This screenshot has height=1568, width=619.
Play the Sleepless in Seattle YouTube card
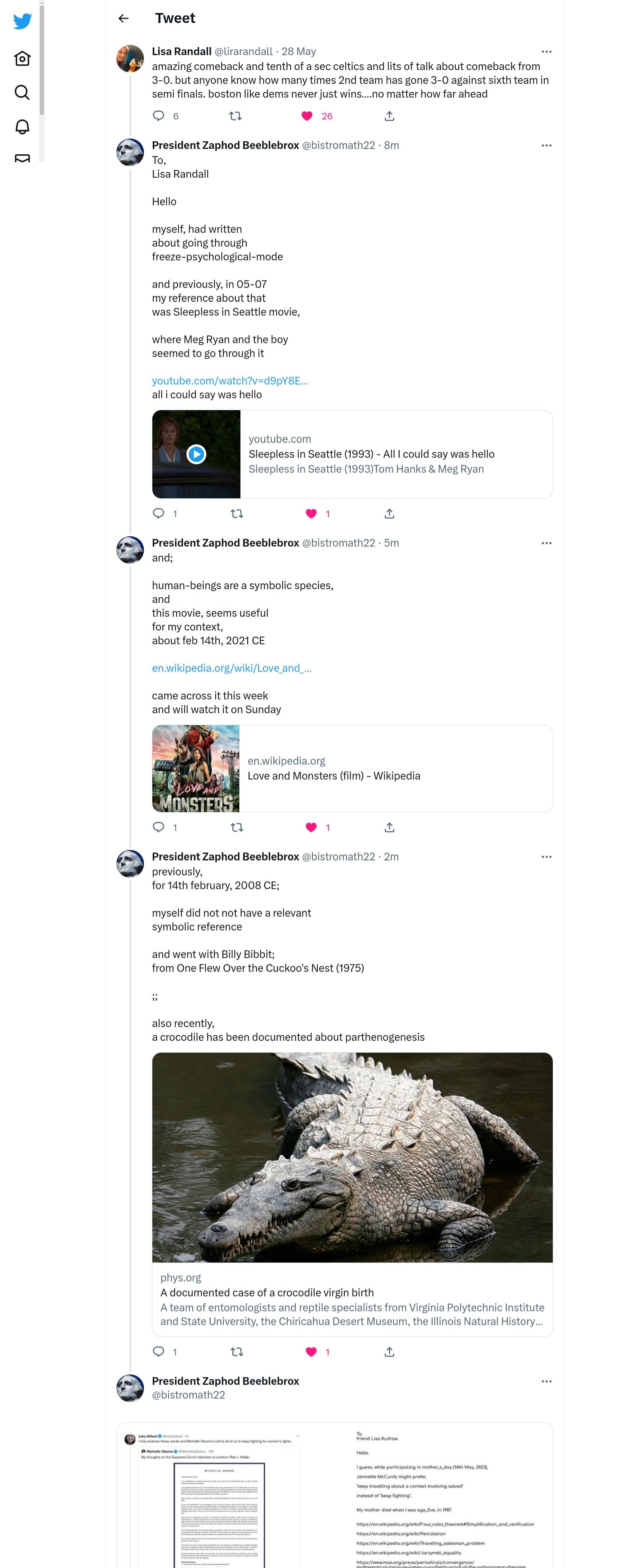[196, 454]
